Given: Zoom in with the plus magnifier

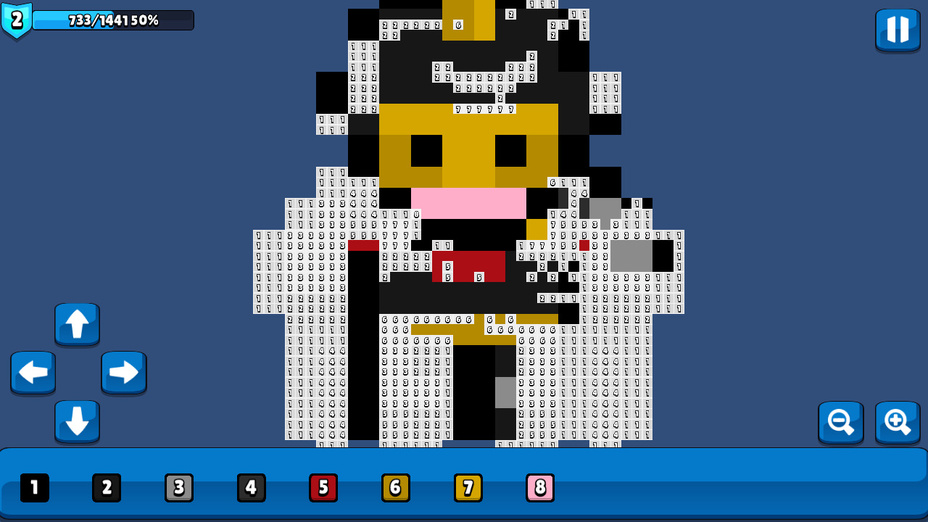Looking at the screenshot, I should click(x=897, y=422).
